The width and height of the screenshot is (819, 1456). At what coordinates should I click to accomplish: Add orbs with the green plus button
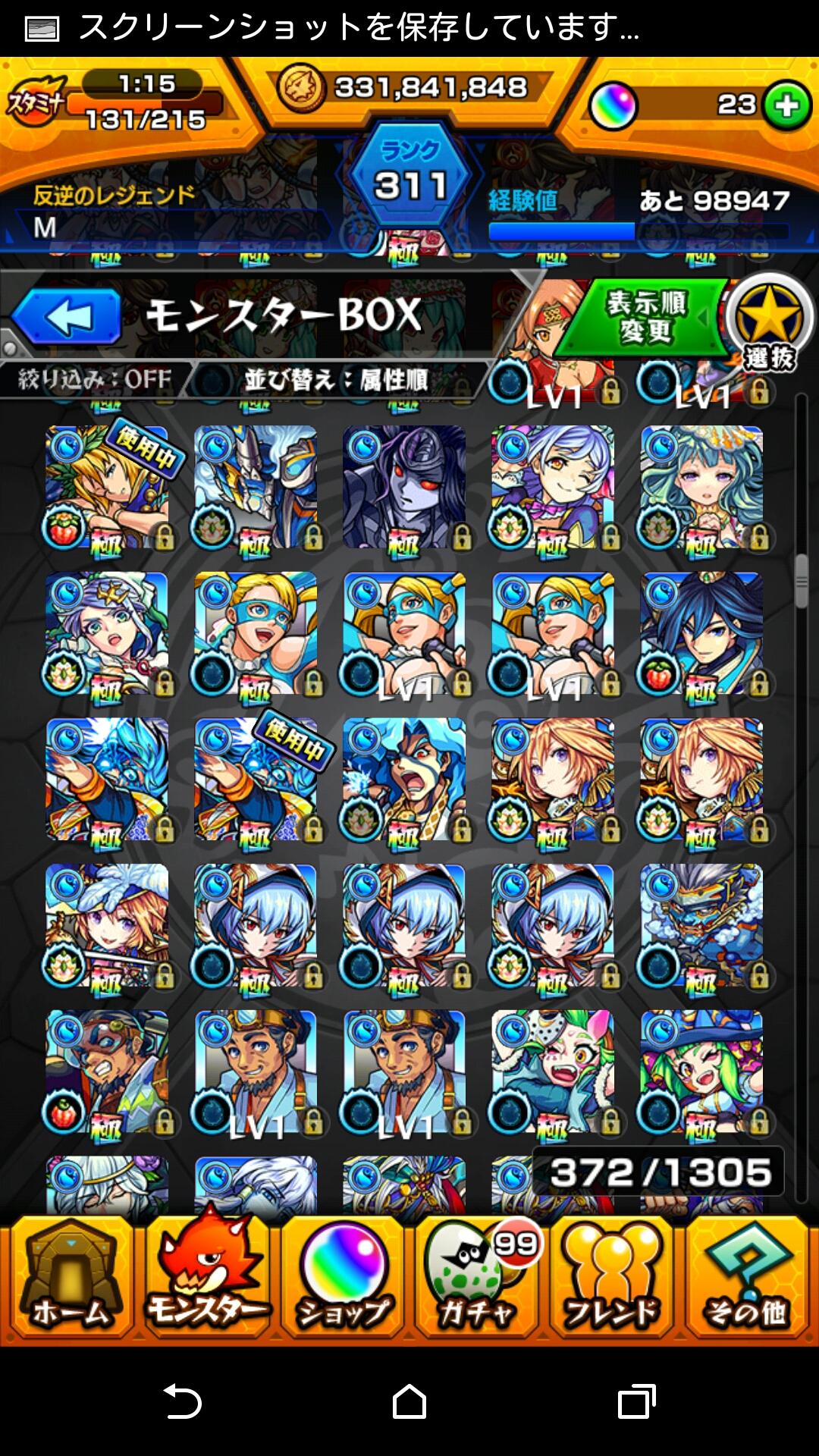787,105
